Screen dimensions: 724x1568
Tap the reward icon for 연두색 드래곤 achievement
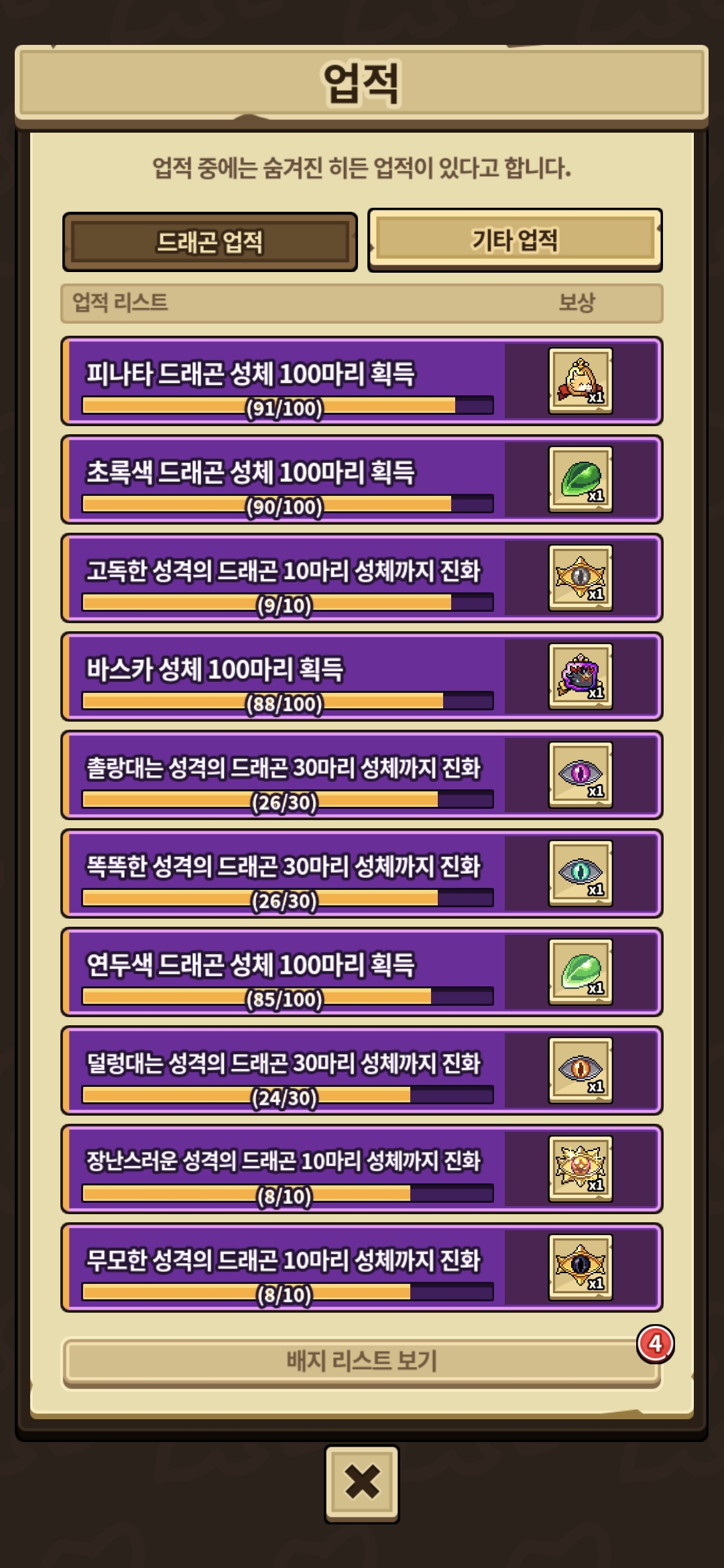click(x=581, y=972)
